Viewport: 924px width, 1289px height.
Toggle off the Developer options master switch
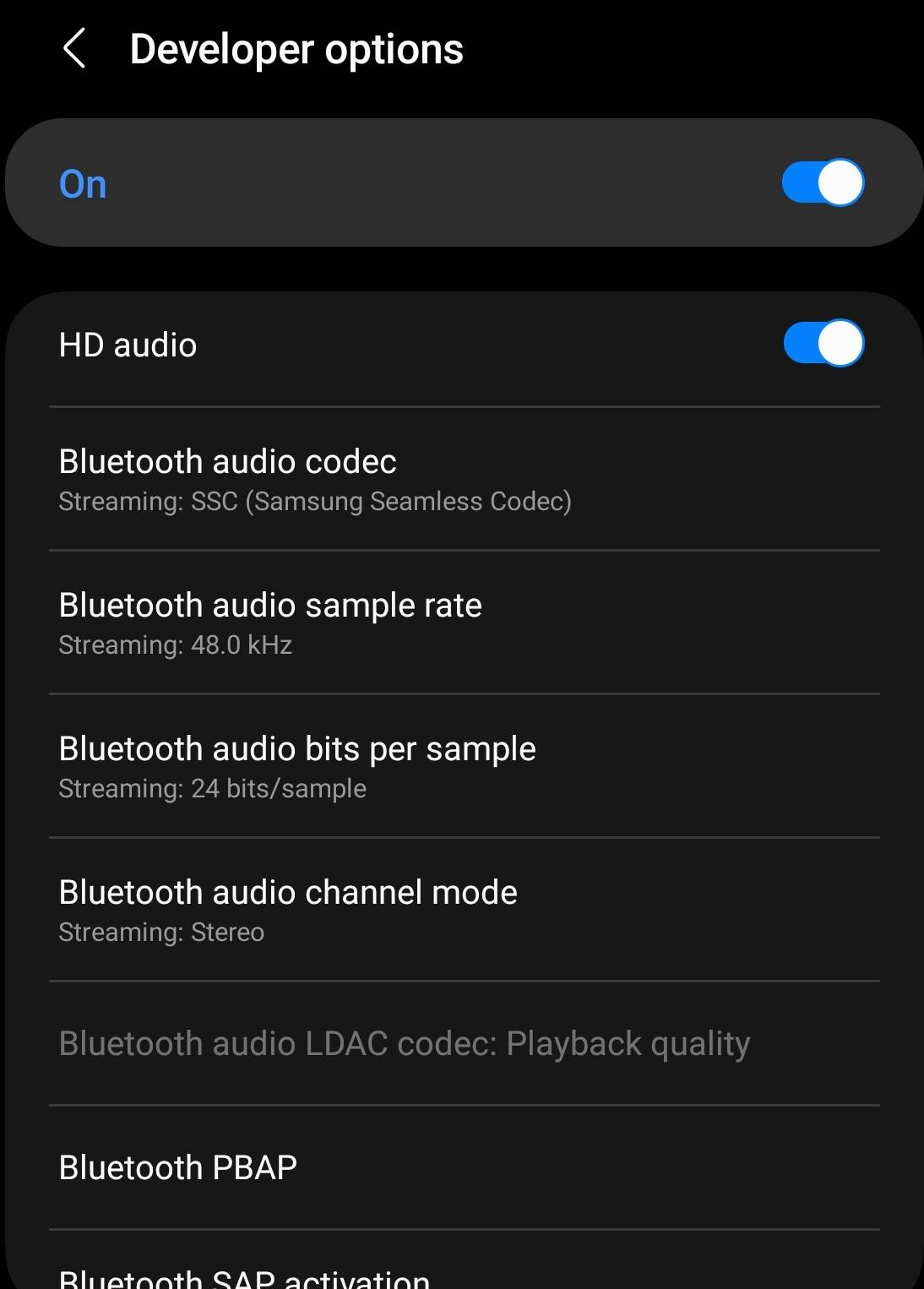822,182
